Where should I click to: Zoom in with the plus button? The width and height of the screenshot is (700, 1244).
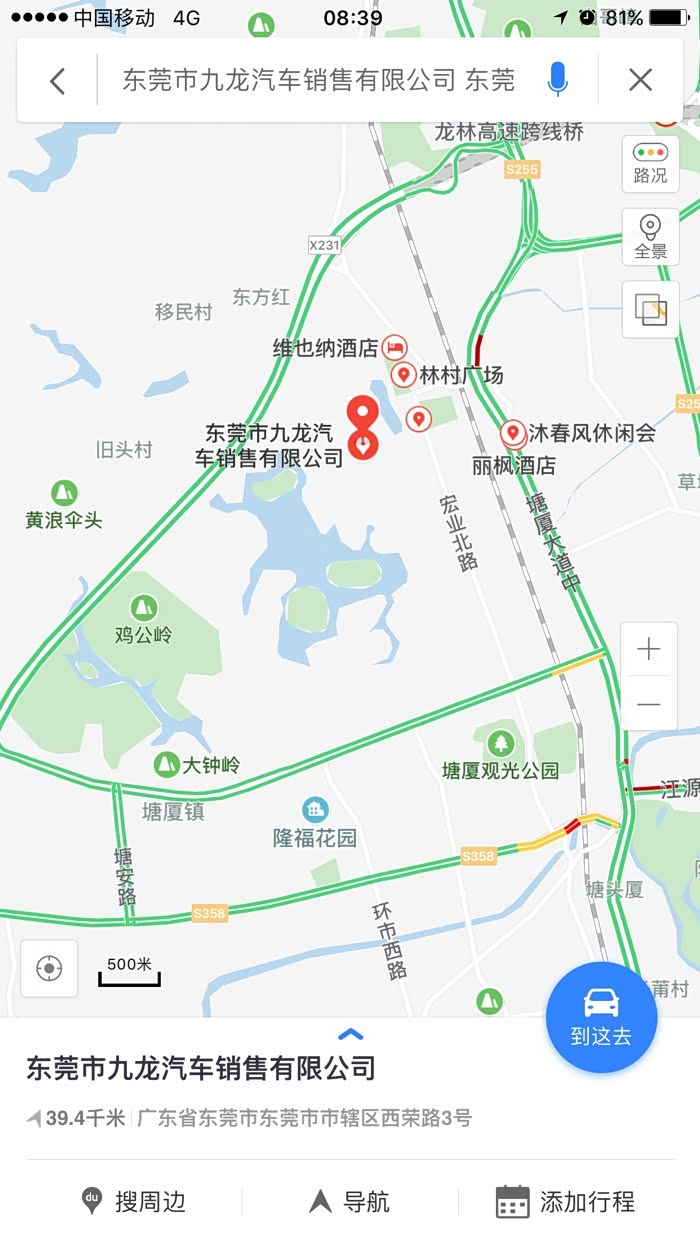649,649
